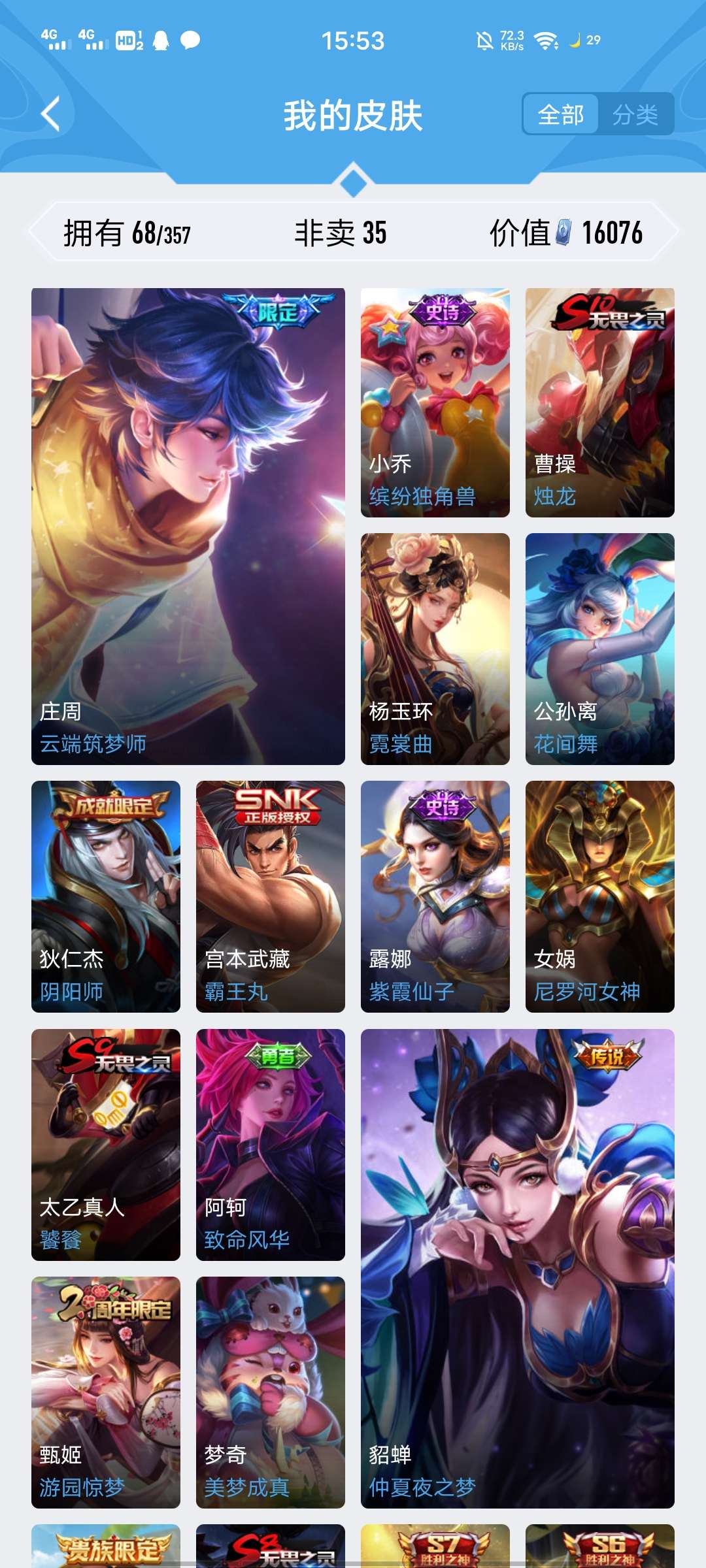Image resolution: width=706 pixels, height=1568 pixels.
Task: Switch to the 分类 tab
Action: coord(635,114)
